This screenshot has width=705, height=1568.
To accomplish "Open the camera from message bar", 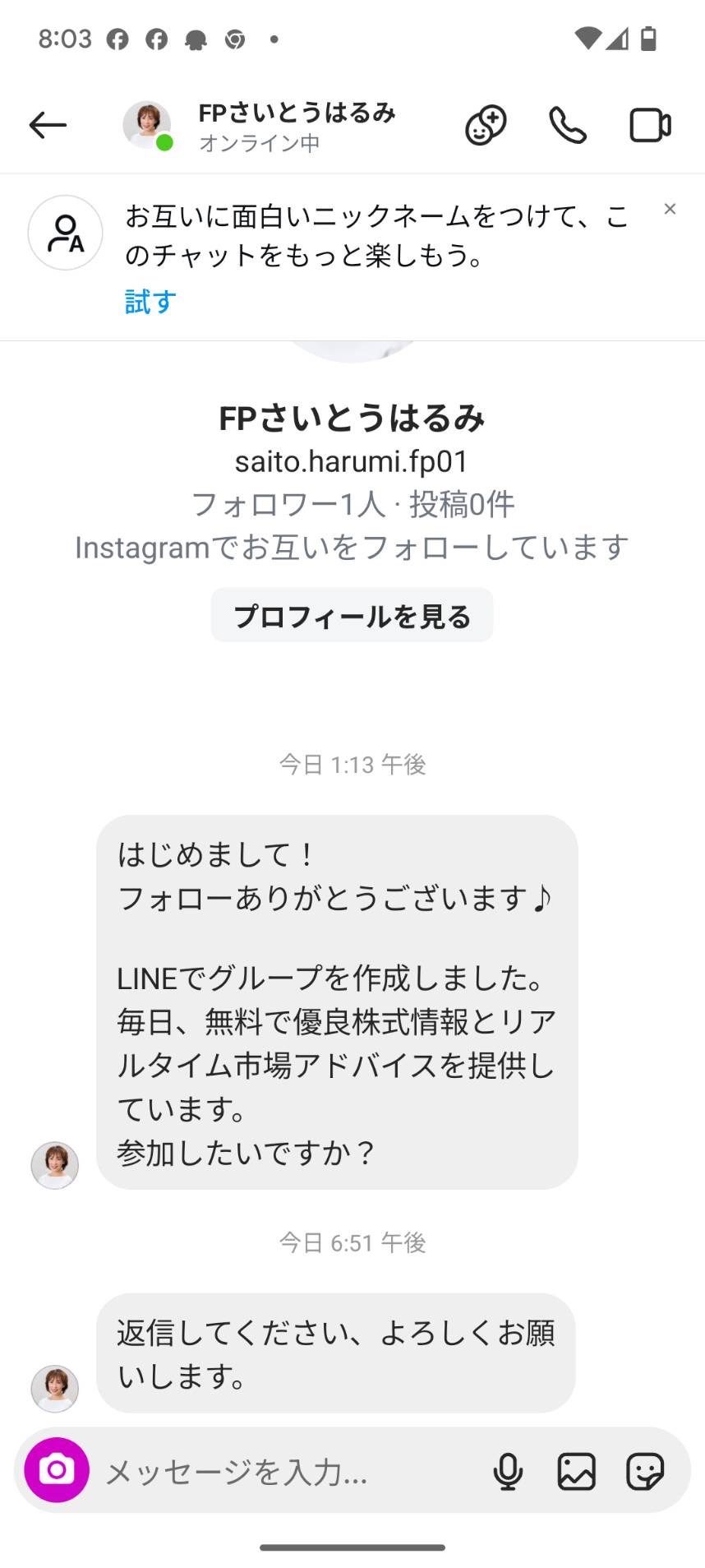I will [x=57, y=1470].
